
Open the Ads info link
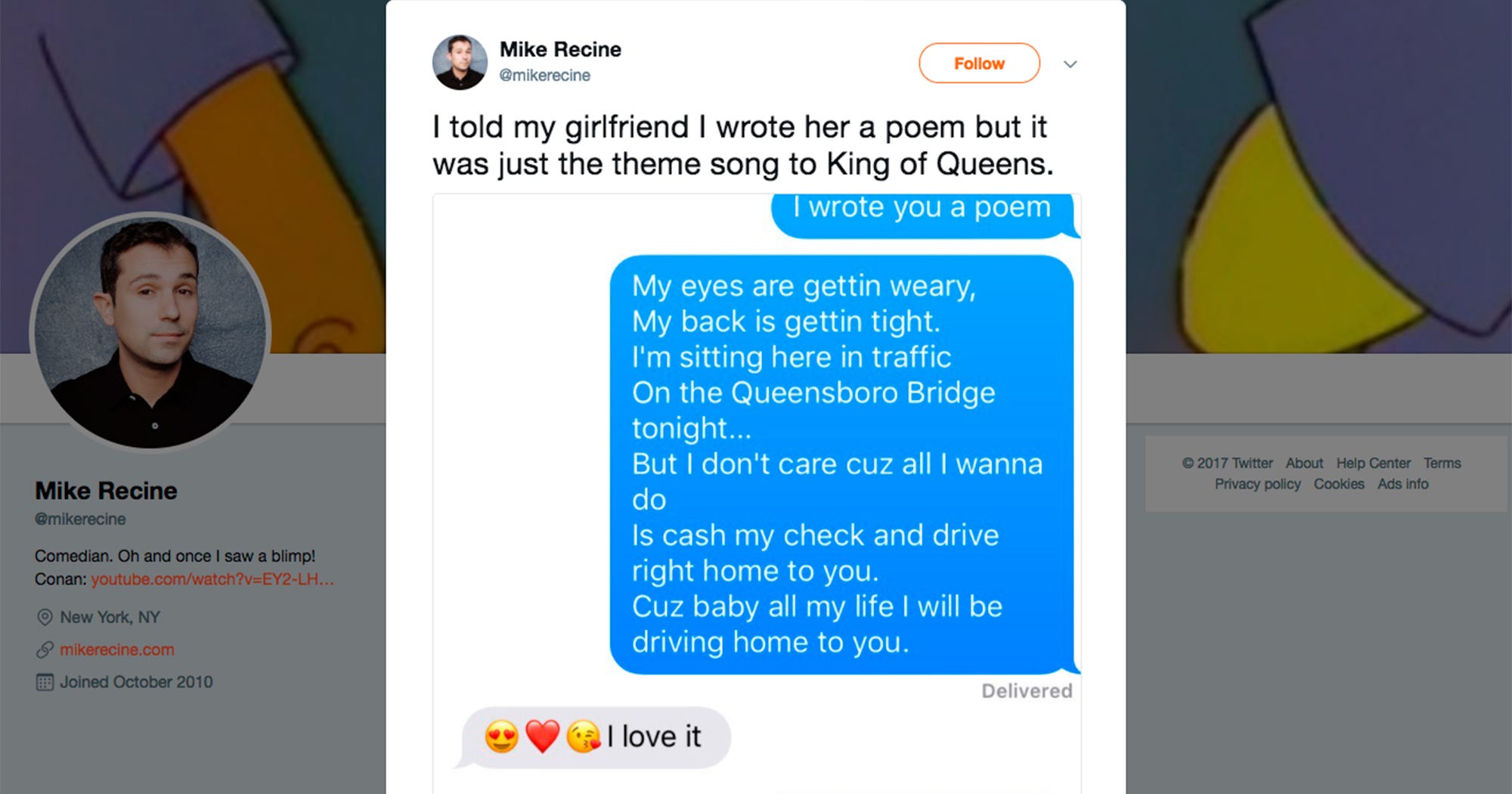[1402, 484]
